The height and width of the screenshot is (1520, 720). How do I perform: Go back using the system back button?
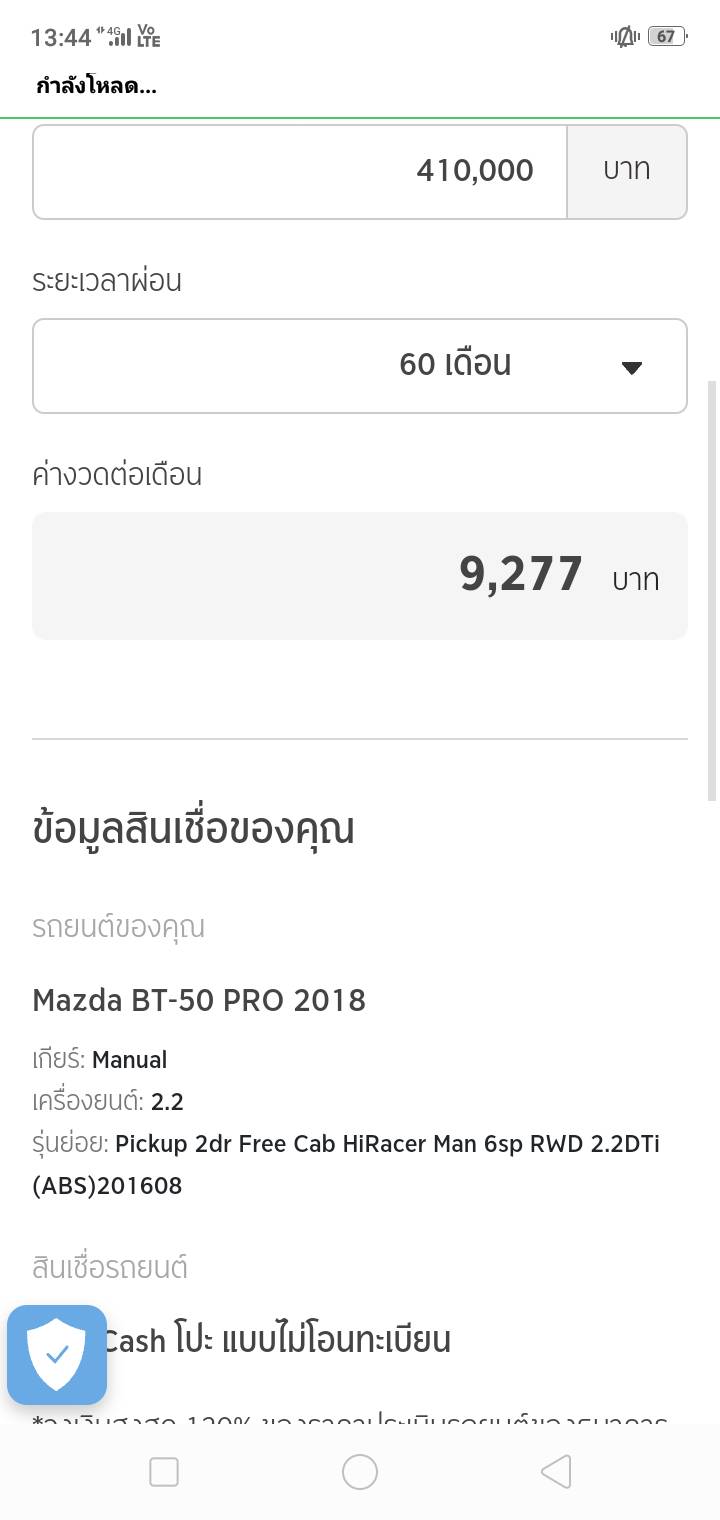click(555, 1472)
